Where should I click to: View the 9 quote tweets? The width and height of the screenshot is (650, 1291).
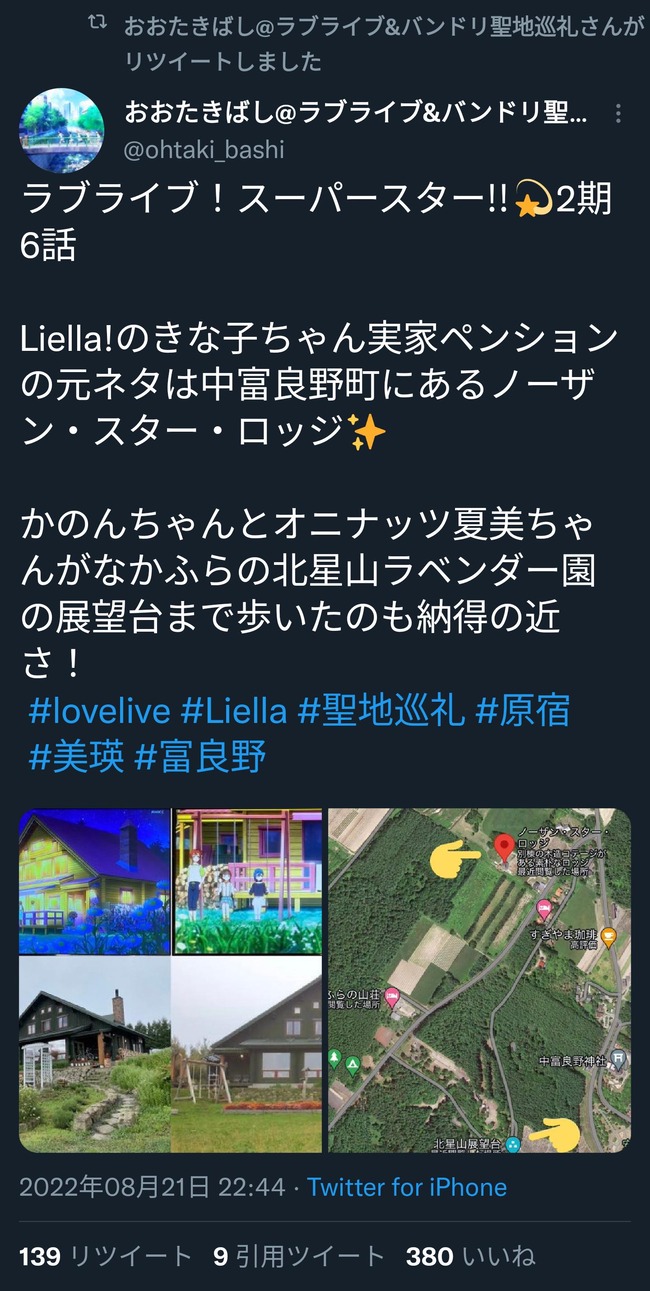pos(298,1256)
